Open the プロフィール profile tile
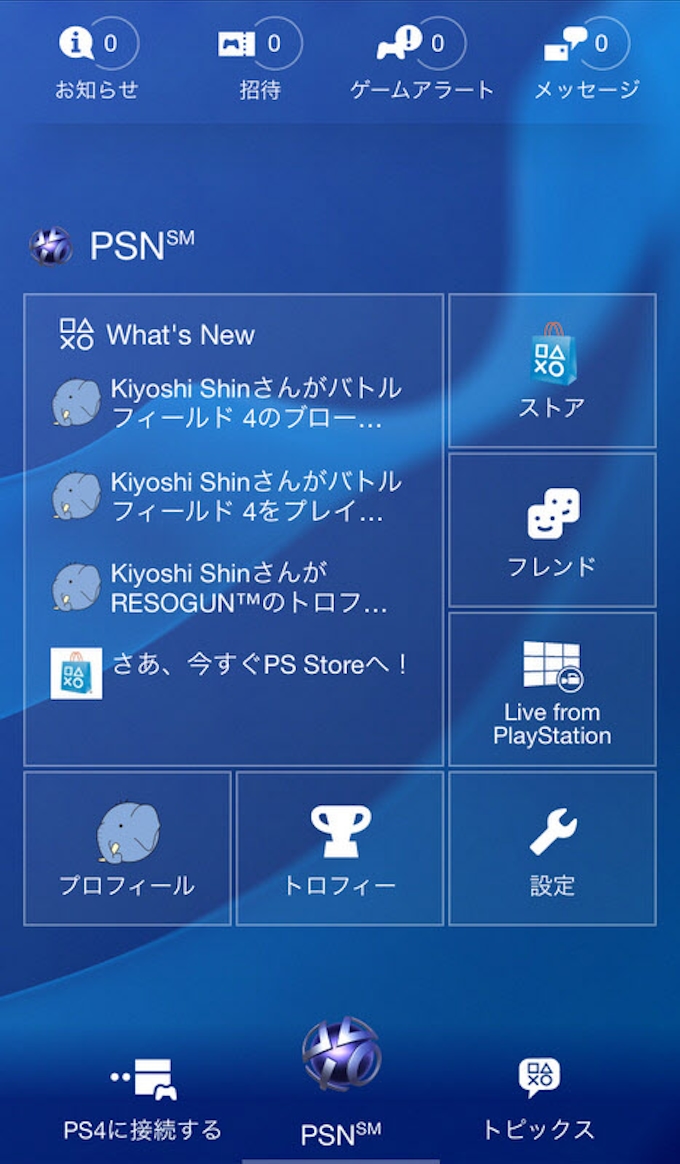 click(x=127, y=848)
